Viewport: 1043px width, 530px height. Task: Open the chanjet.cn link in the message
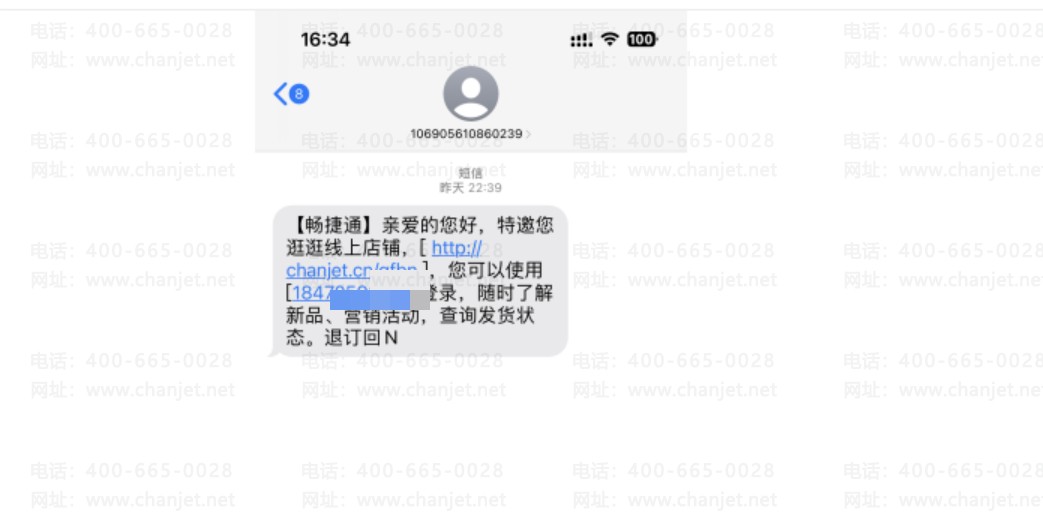click(x=330, y=270)
